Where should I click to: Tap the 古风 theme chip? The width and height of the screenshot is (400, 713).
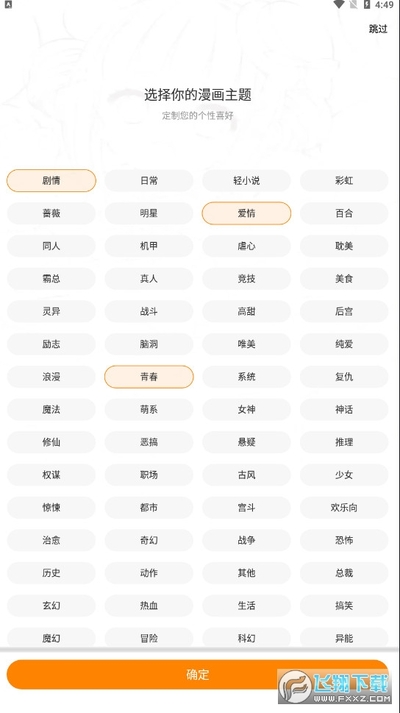[246, 475]
